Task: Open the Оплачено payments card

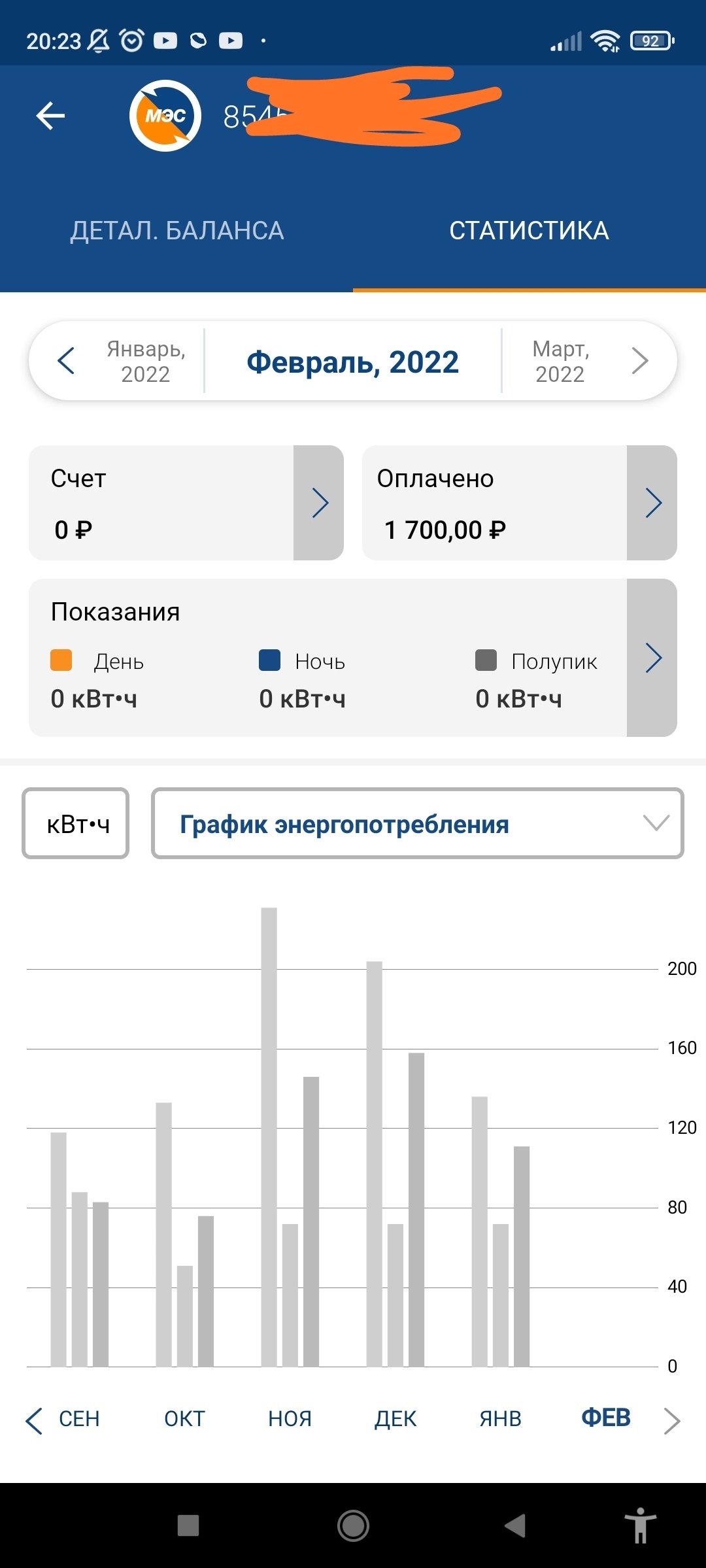Action: click(652, 503)
